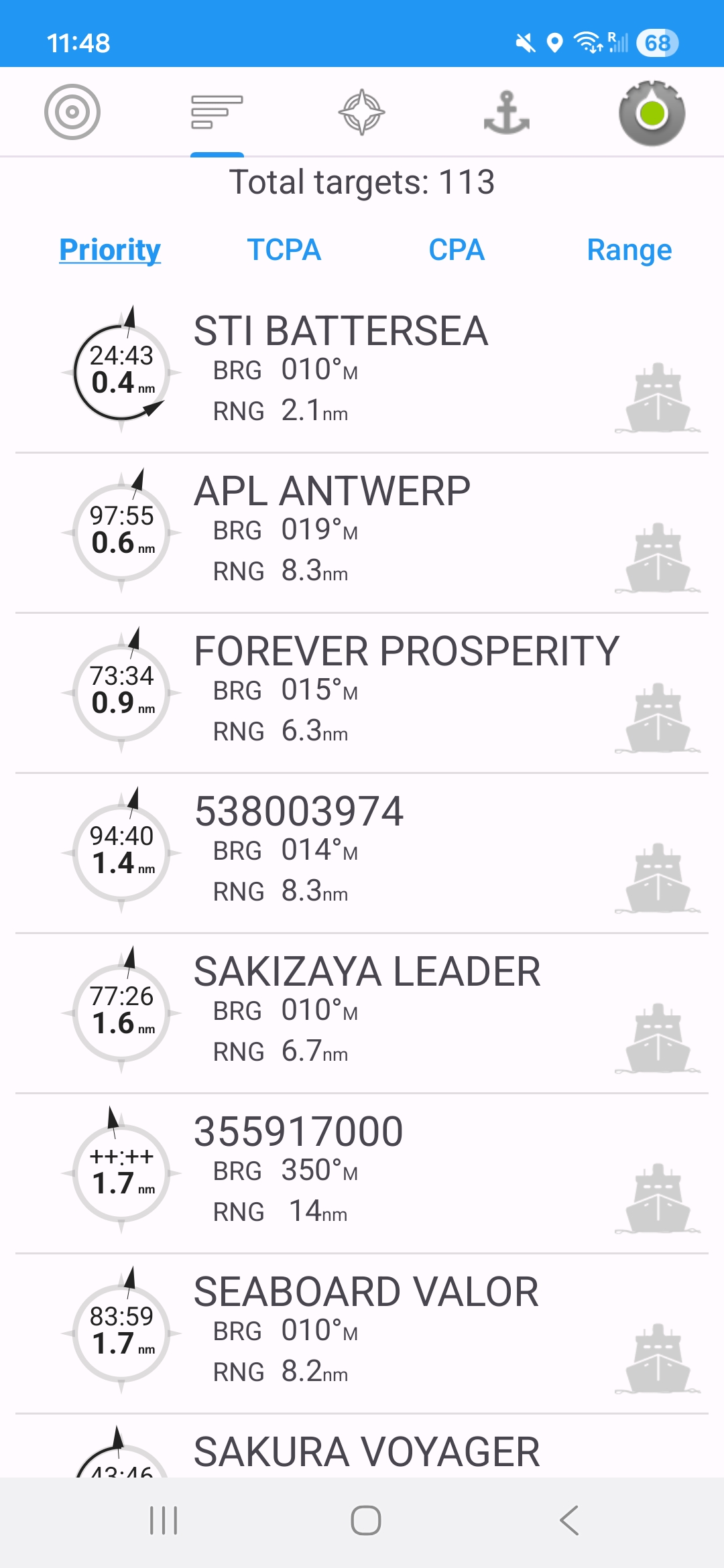Image resolution: width=724 pixels, height=1568 pixels.
Task: Switch to the radar view tab
Action: pyautogui.click(x=72, y=112)
